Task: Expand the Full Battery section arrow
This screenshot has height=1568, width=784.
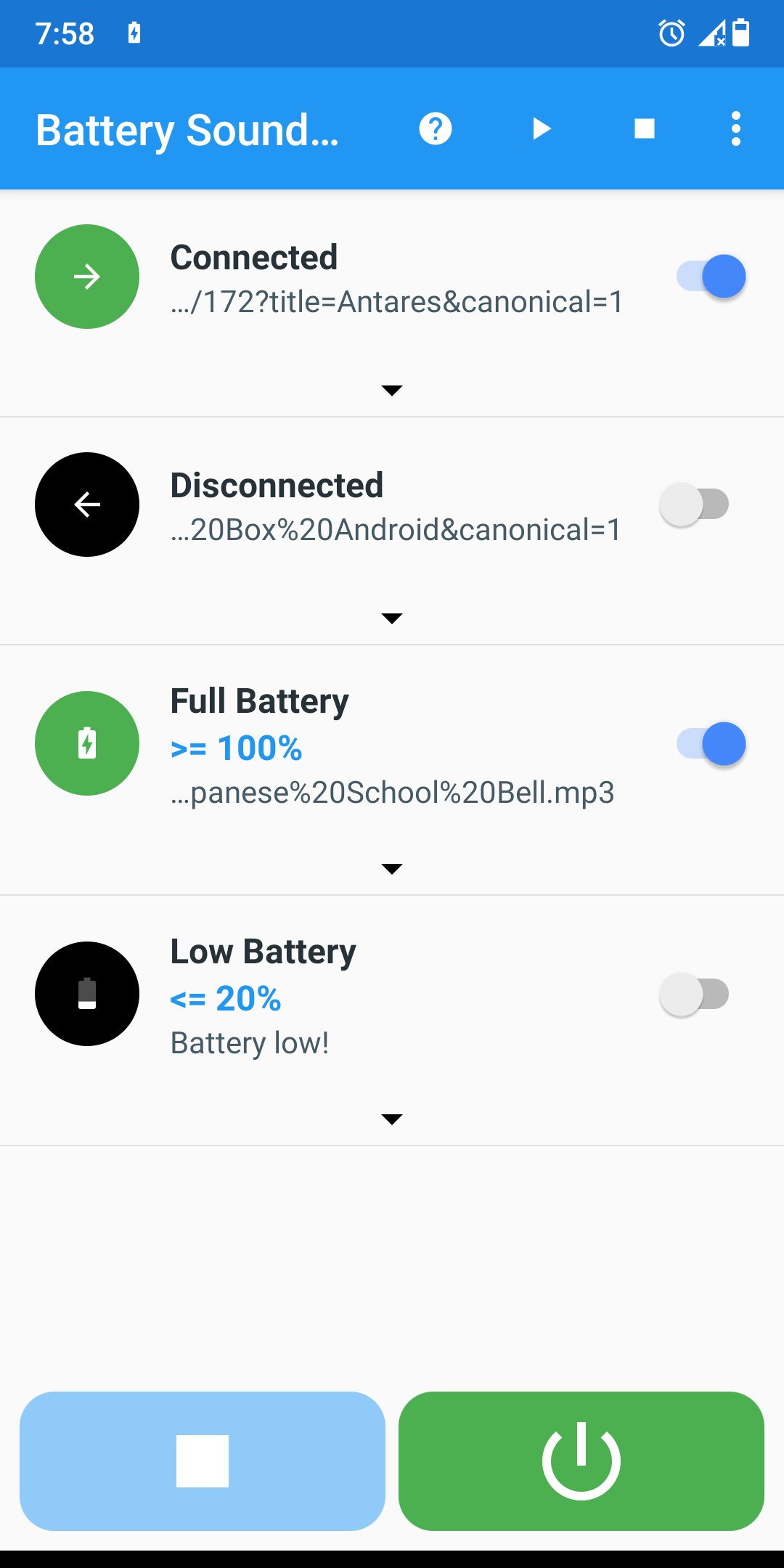Action: coord(392,869)
